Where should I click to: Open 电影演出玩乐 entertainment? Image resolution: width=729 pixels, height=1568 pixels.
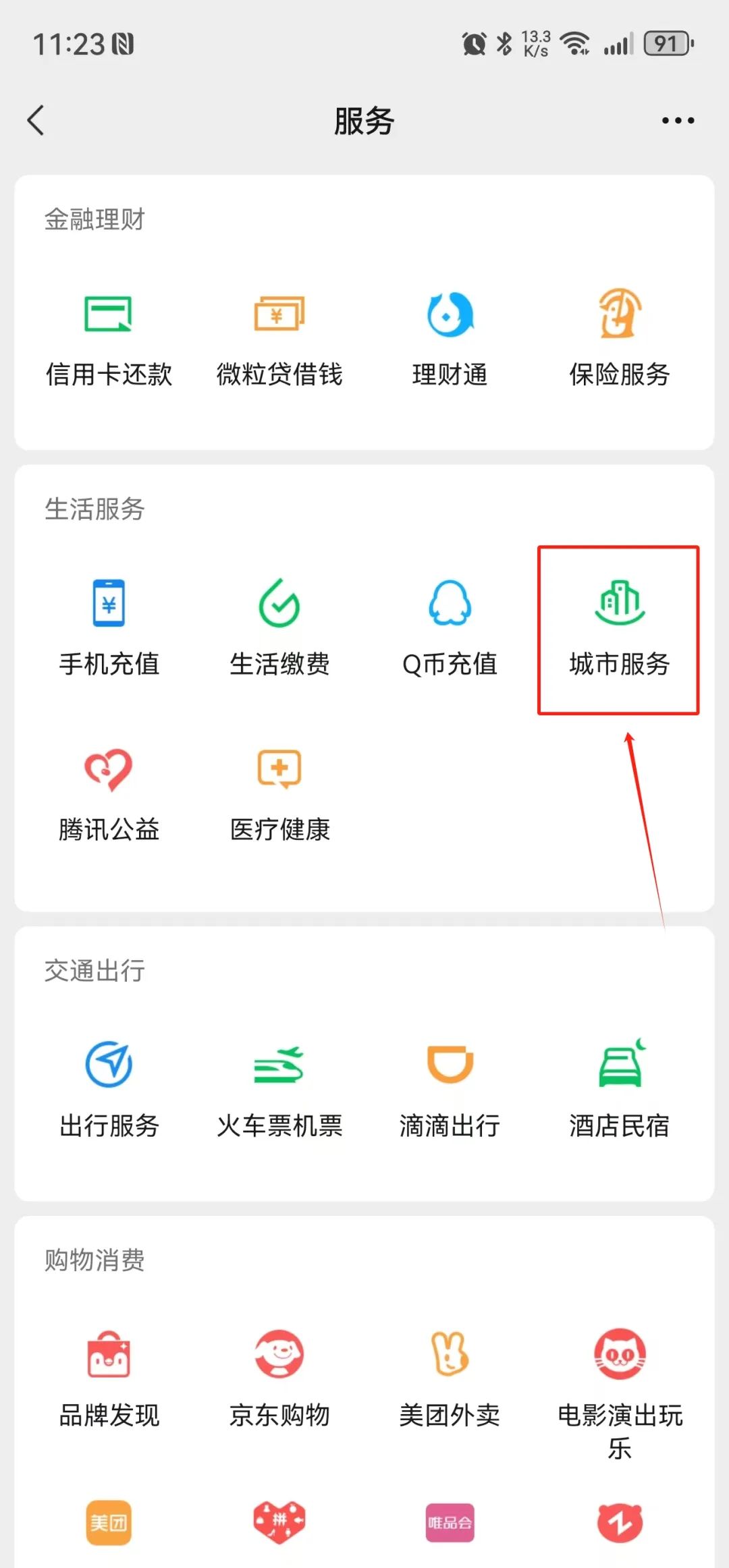coord(620,1390)
